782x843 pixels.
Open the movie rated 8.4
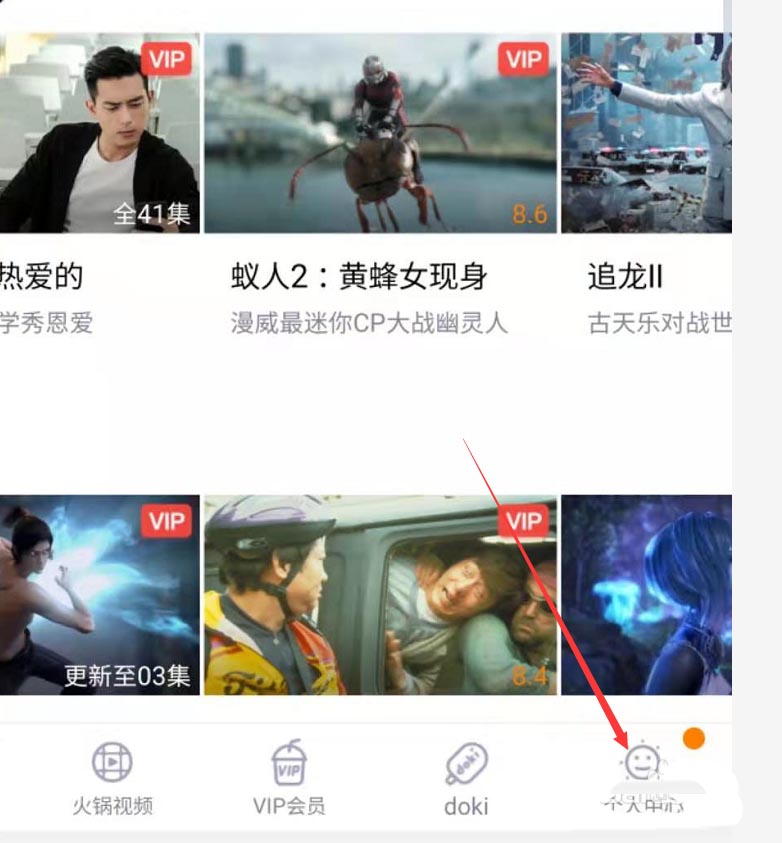click(380, 594)
